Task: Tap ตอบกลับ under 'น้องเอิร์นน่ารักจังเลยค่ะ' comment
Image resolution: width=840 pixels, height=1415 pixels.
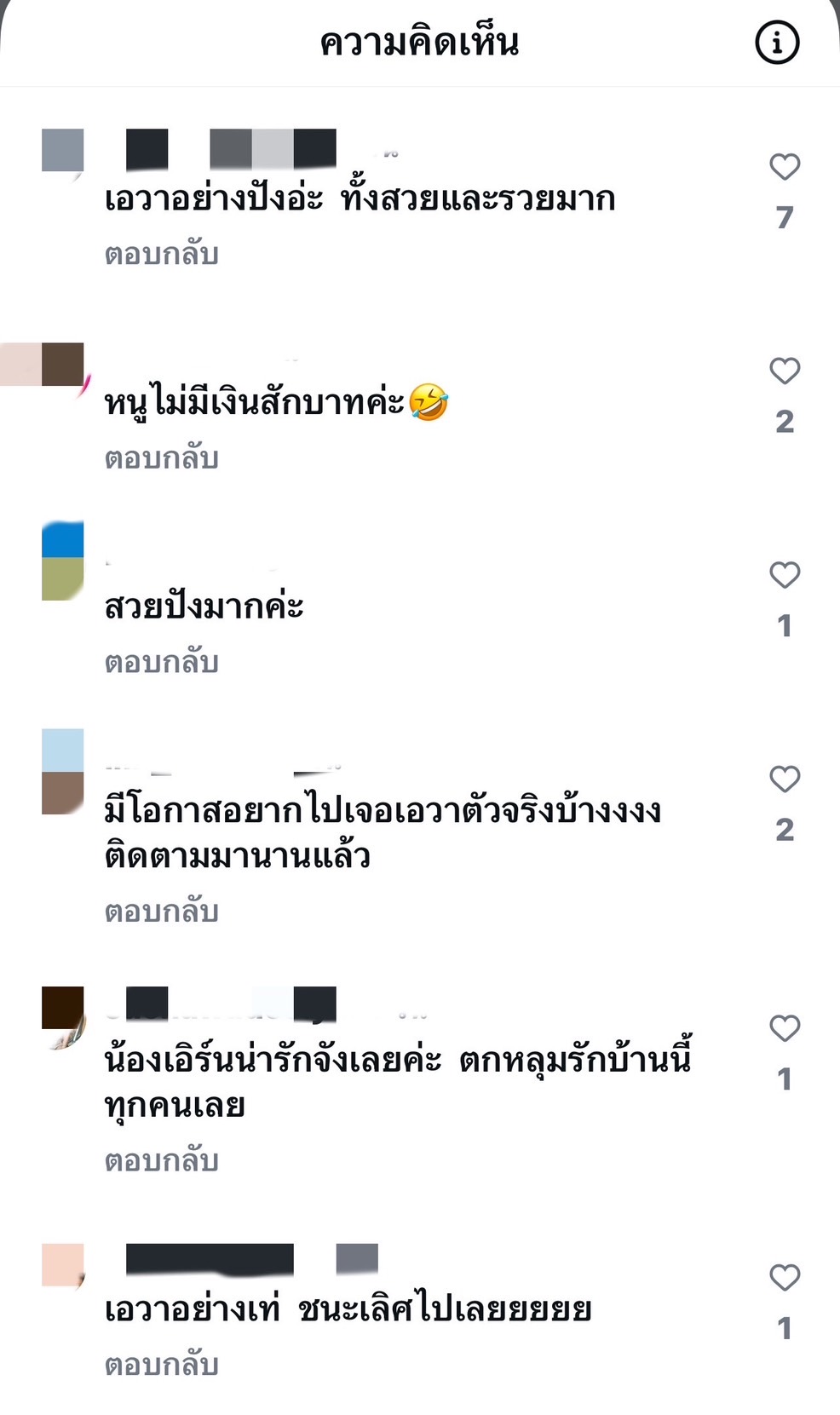Action: pyautogui.click(x=162, y=1160)
